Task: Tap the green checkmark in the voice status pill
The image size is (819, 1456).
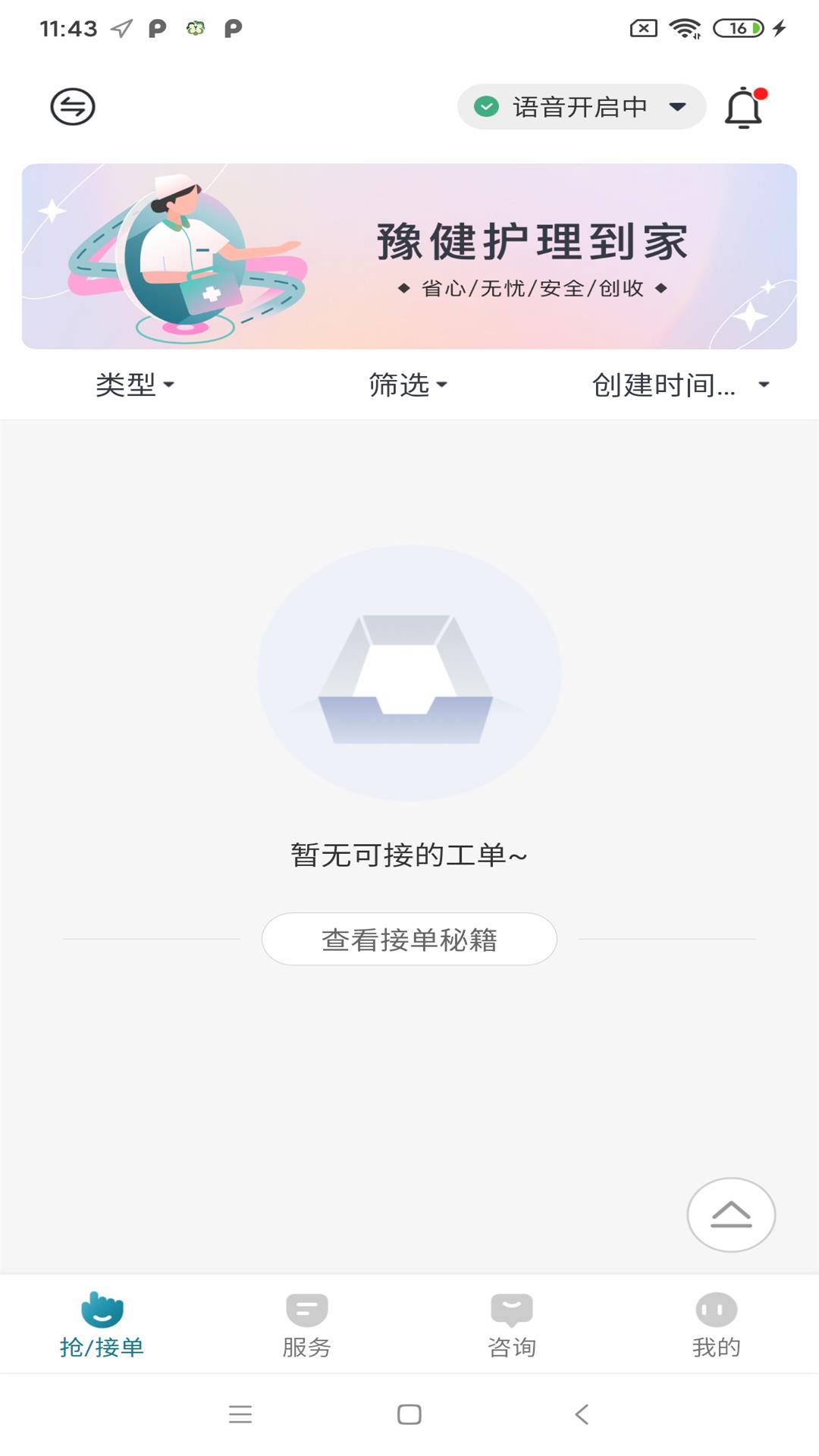Action: pos(486,107)
